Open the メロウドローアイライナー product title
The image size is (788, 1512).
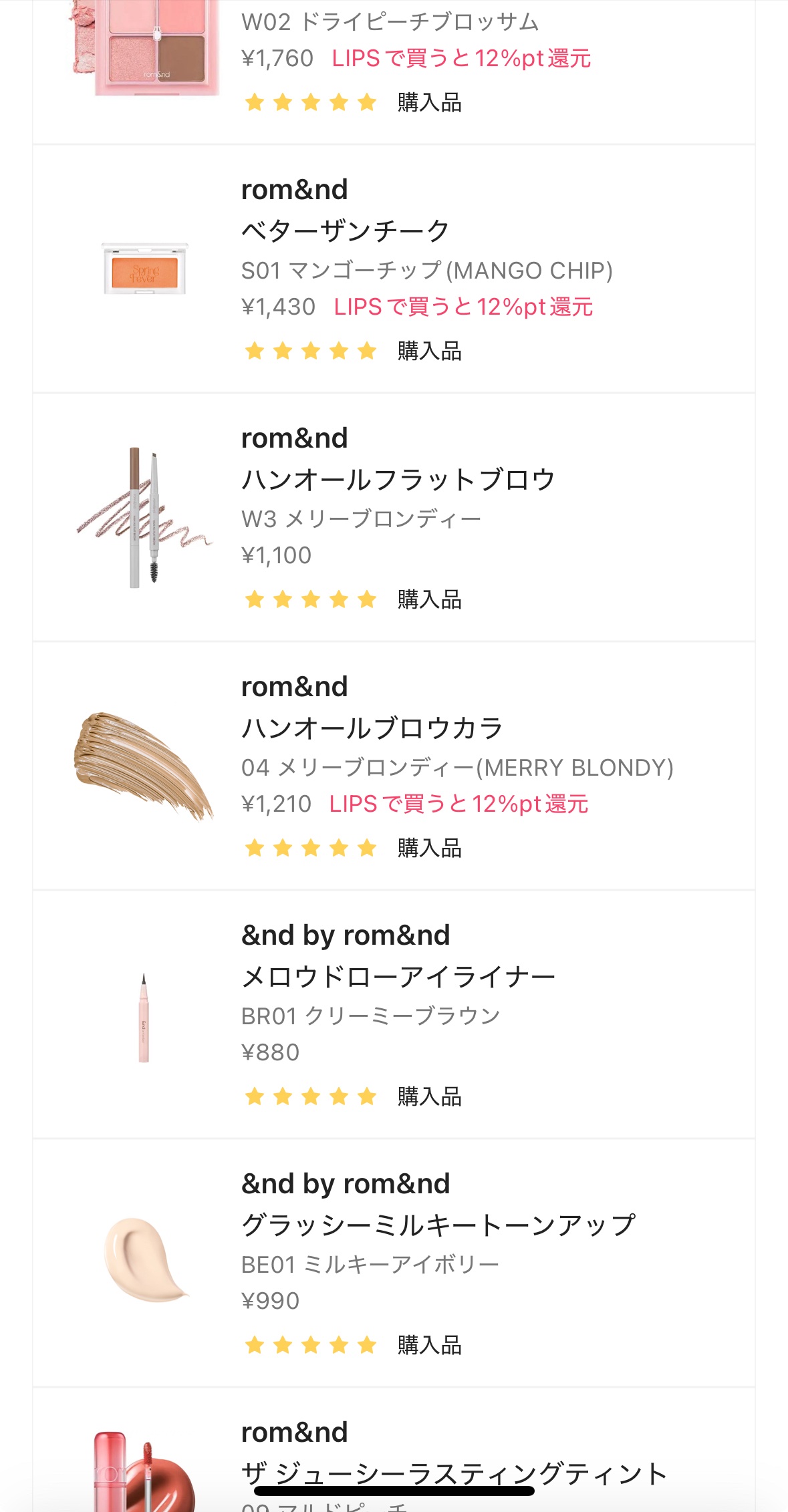coord(398,975)
